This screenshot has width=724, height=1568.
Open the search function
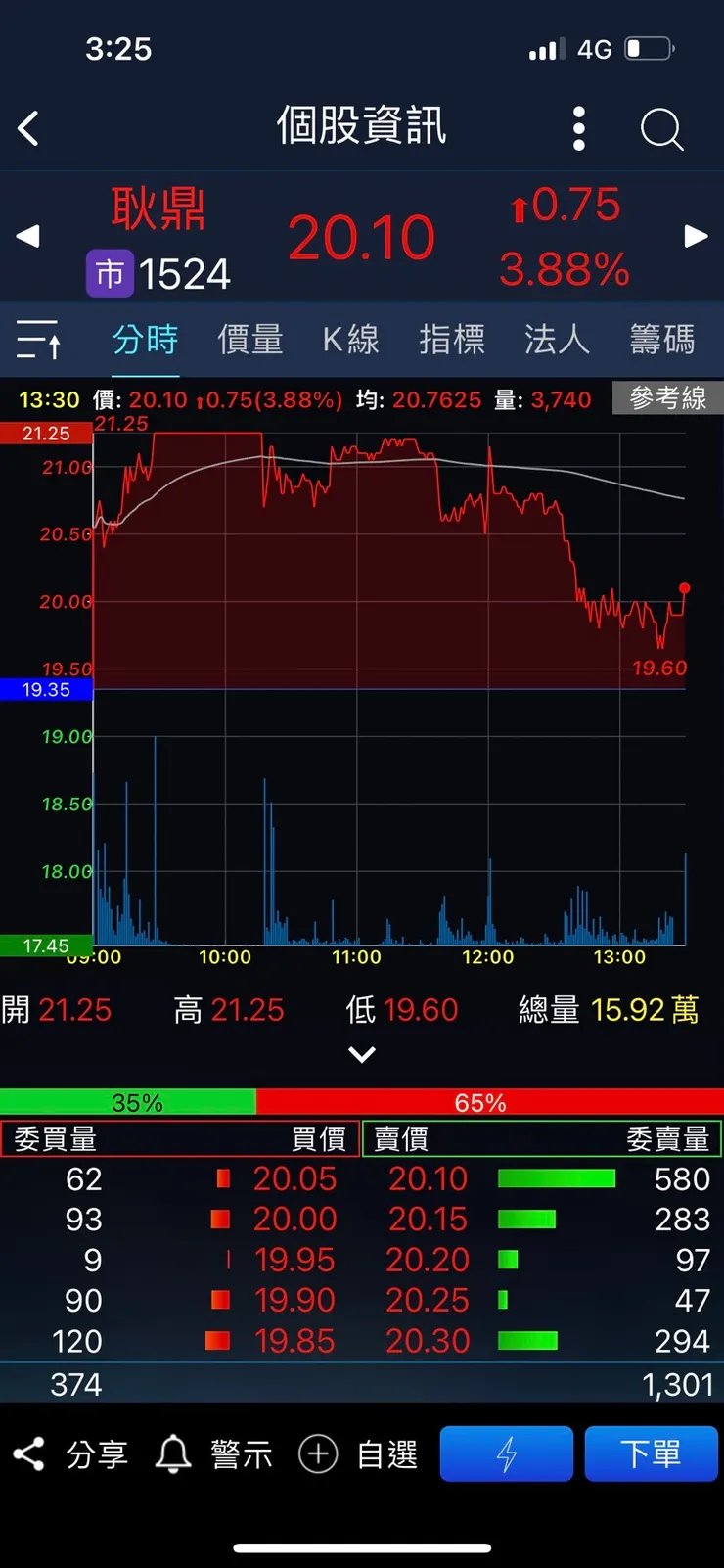tap(661, 129)
